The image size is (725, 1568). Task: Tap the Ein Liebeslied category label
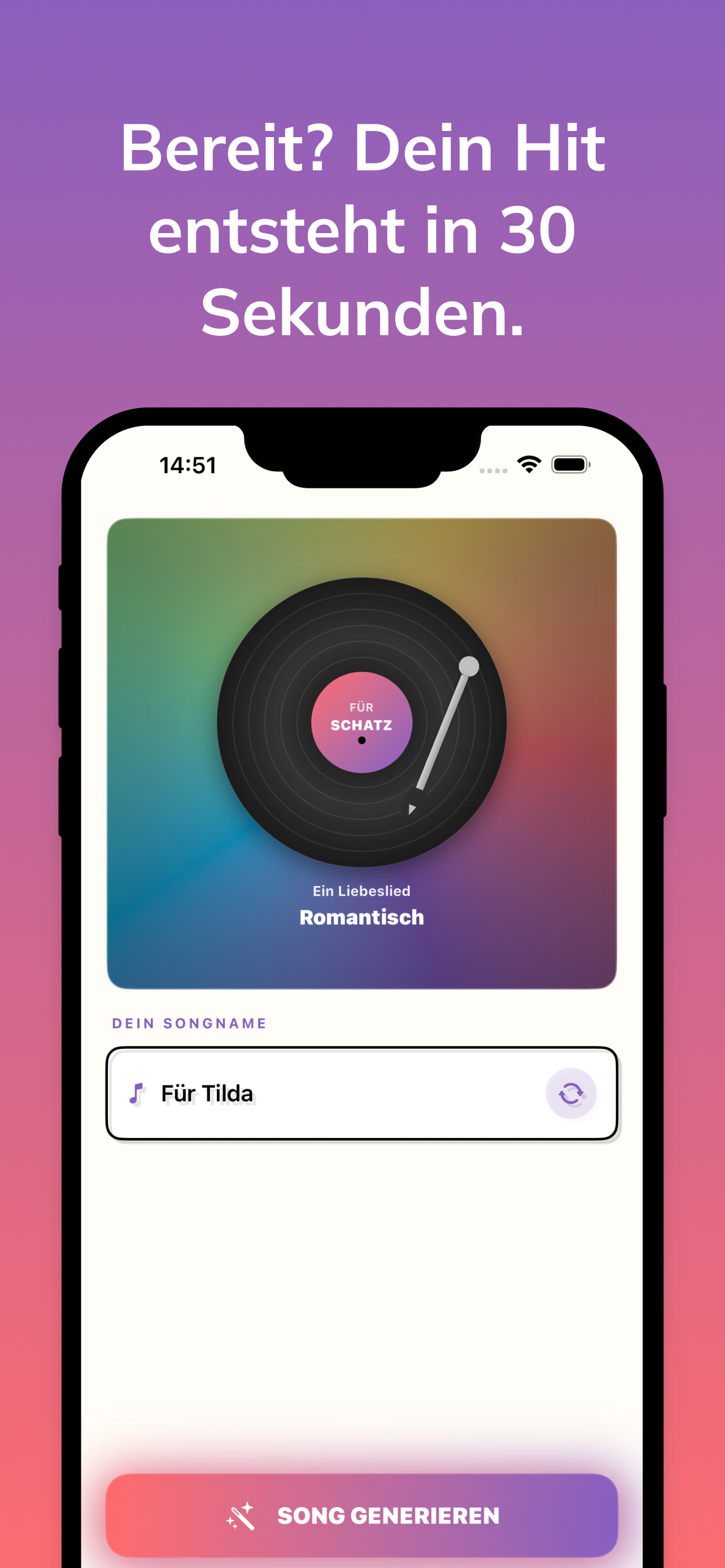pyautogui.click(x=361, y=891)
